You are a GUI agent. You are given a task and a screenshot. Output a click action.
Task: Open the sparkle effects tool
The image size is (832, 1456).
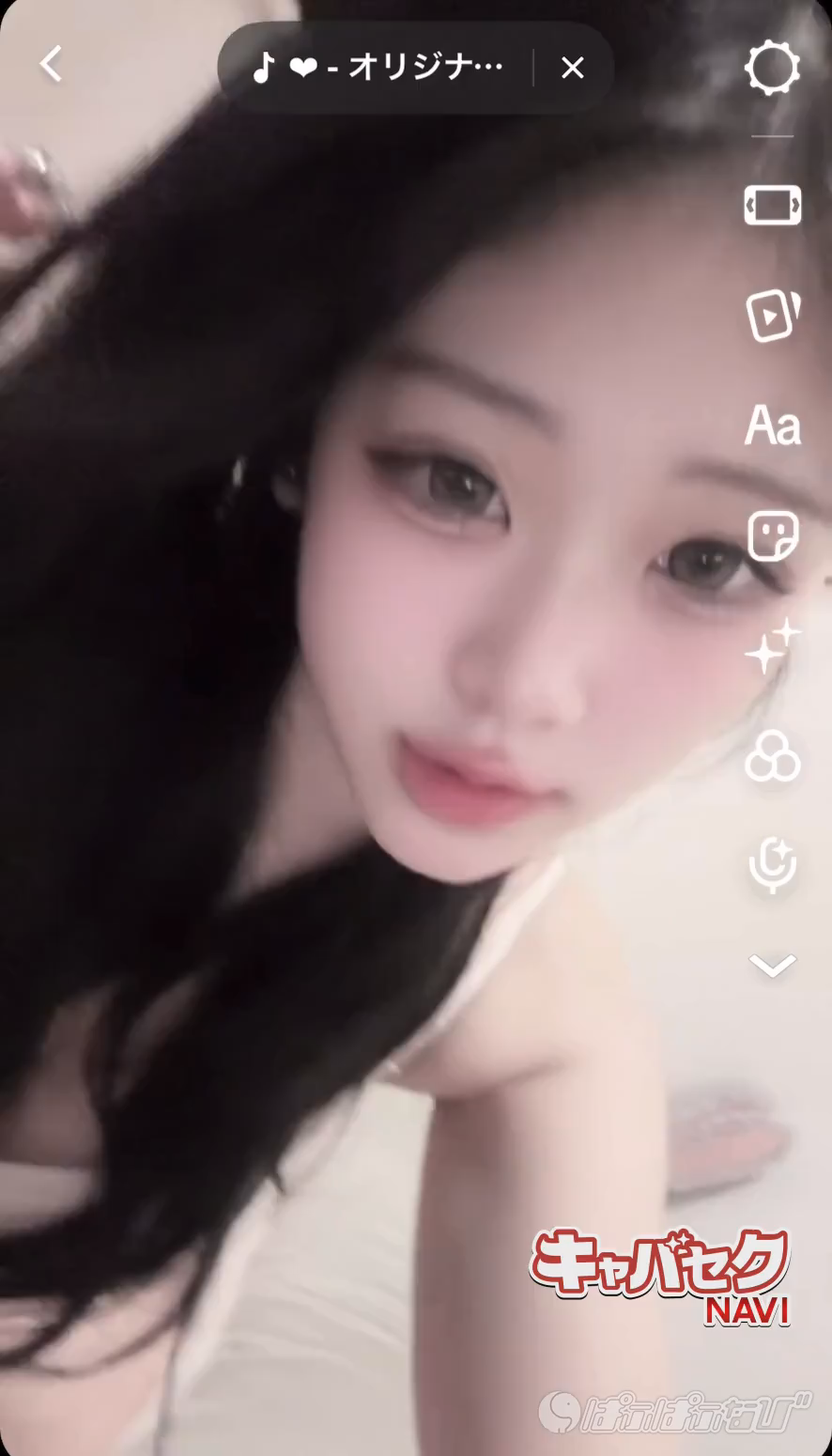[772, 647]
